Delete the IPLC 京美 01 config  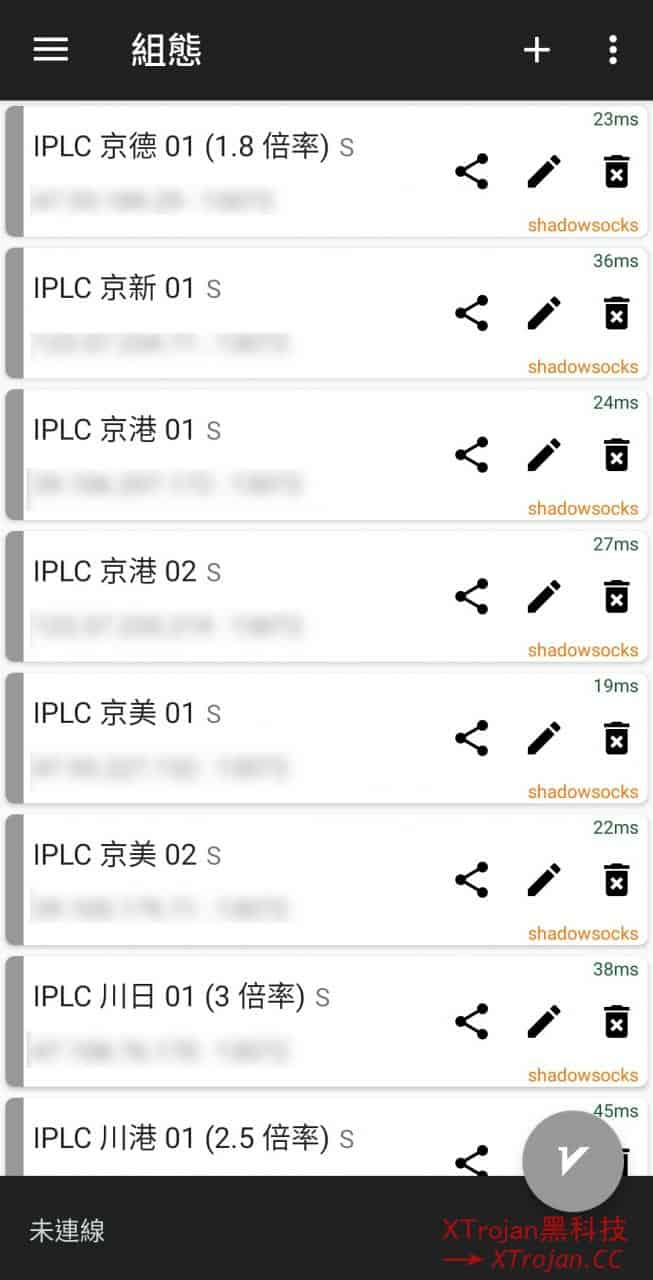pos(617,739)
